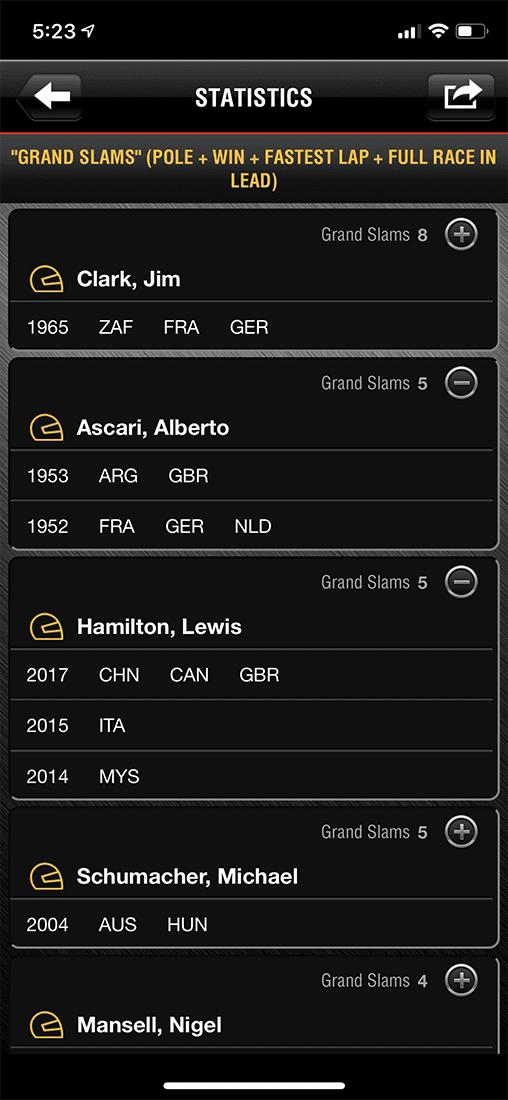
Task: Expand Michael Schumacher's grand slams list
Action: 462,832
